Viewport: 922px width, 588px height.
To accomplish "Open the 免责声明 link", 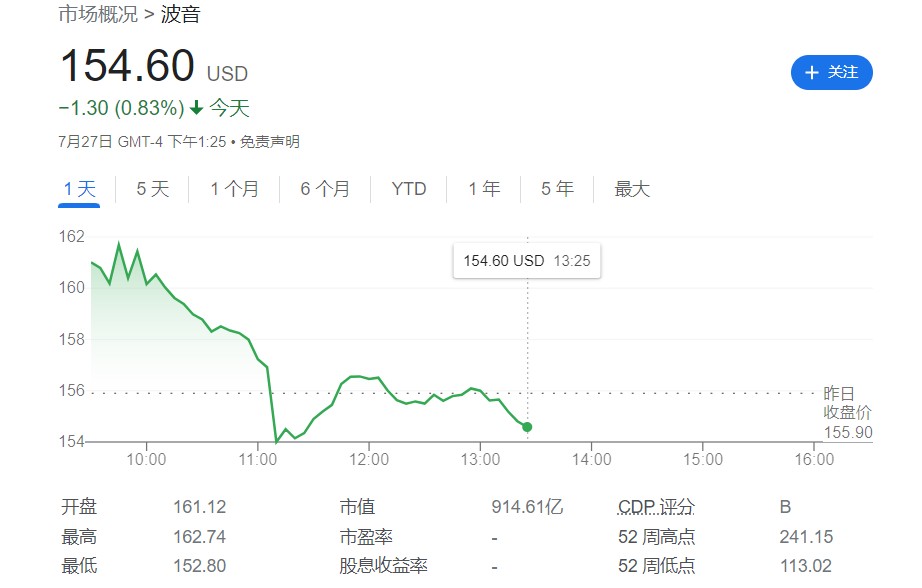I will tap(269, 142).
